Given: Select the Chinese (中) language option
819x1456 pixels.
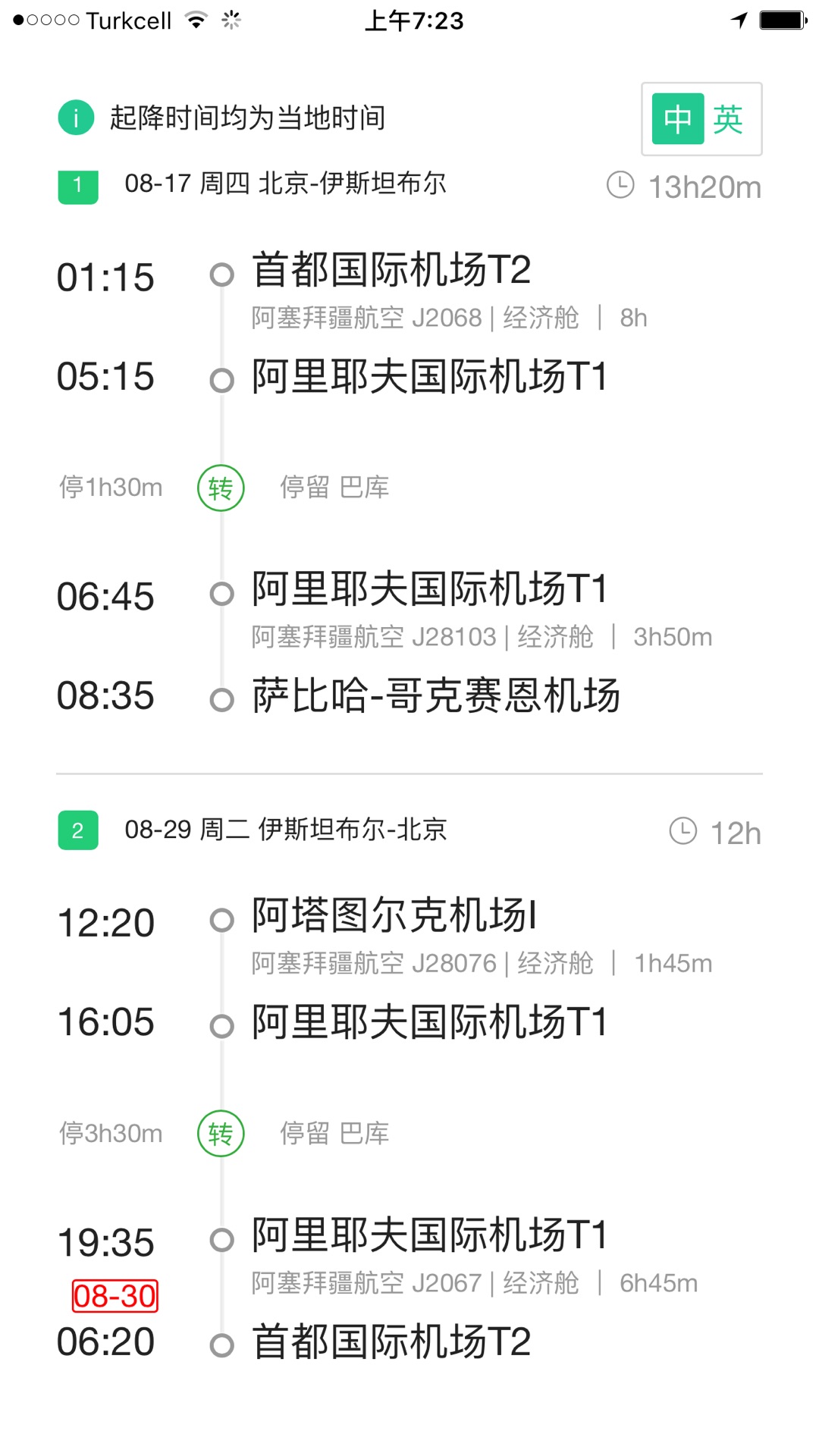Looking at the screenshot, I should [678, 119].
